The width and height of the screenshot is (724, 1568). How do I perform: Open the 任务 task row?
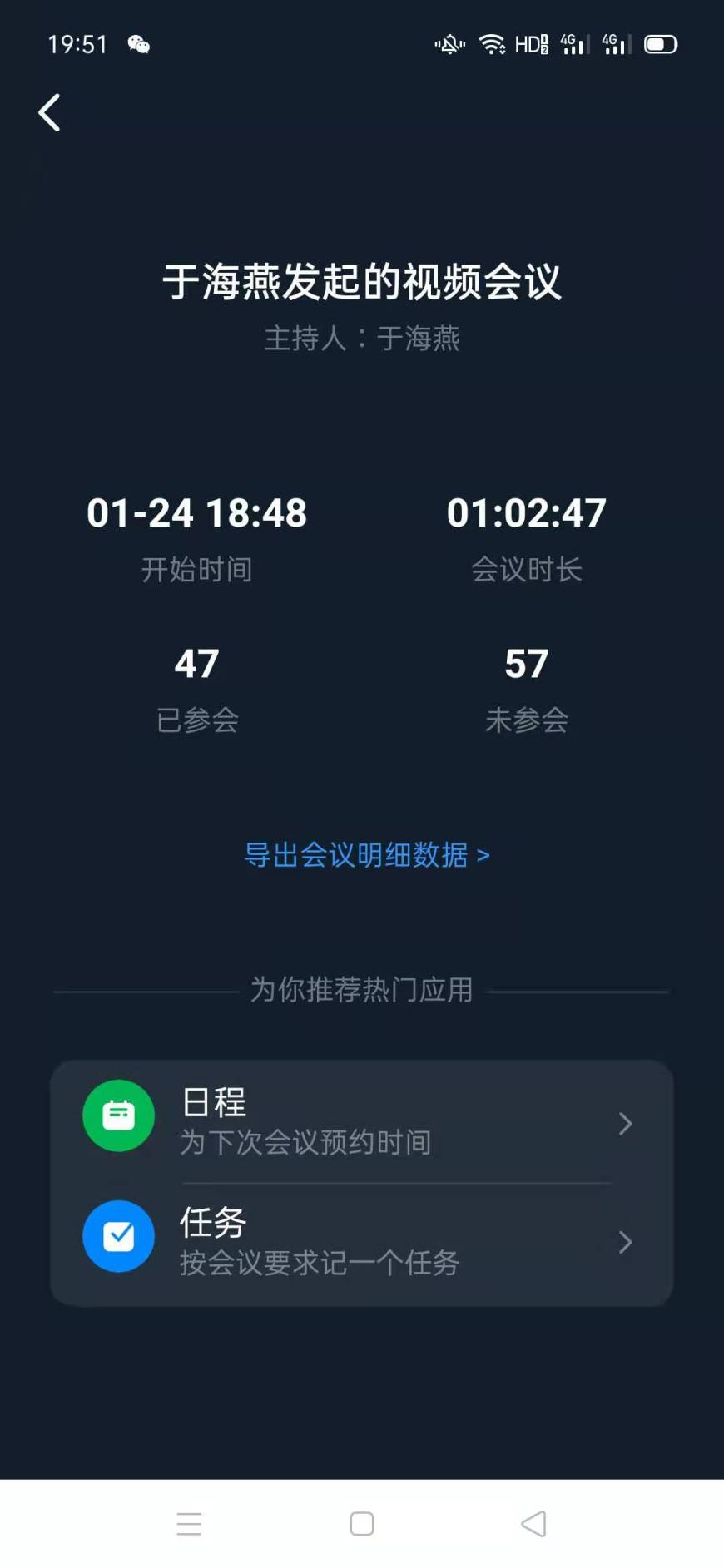361,1243
